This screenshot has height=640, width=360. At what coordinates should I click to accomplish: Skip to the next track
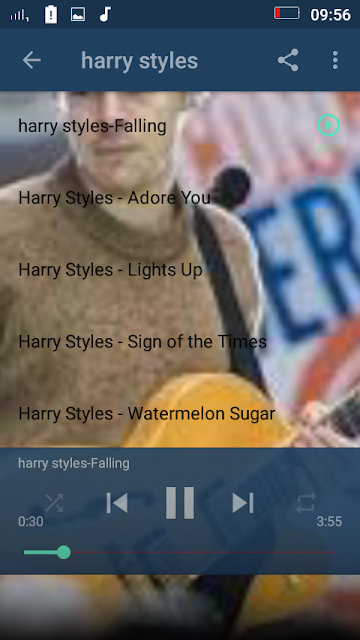pyautogui.click(x=243, y=503)
